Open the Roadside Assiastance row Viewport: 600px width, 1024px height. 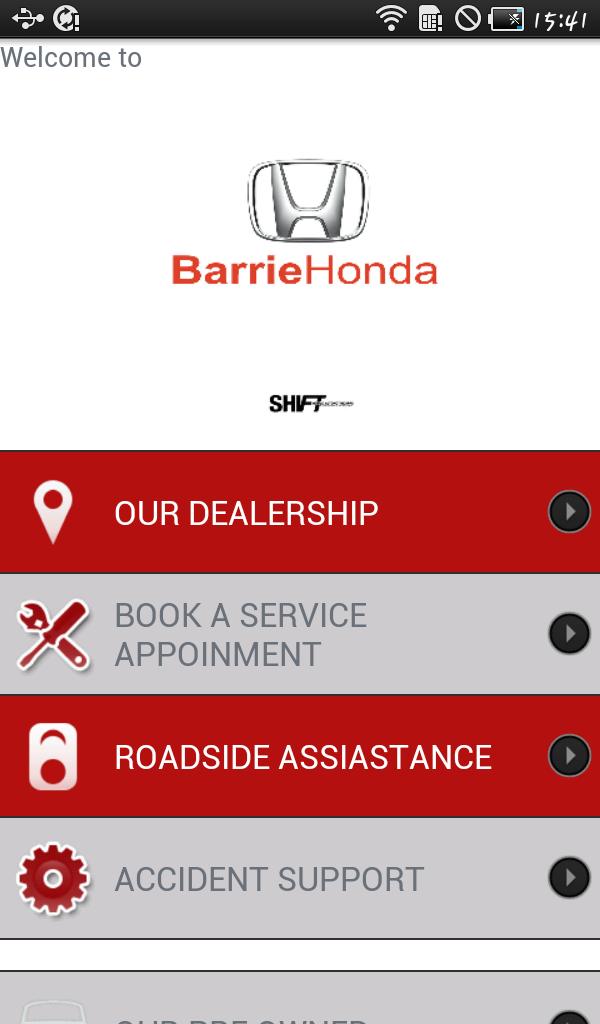(x=300, y=756)
